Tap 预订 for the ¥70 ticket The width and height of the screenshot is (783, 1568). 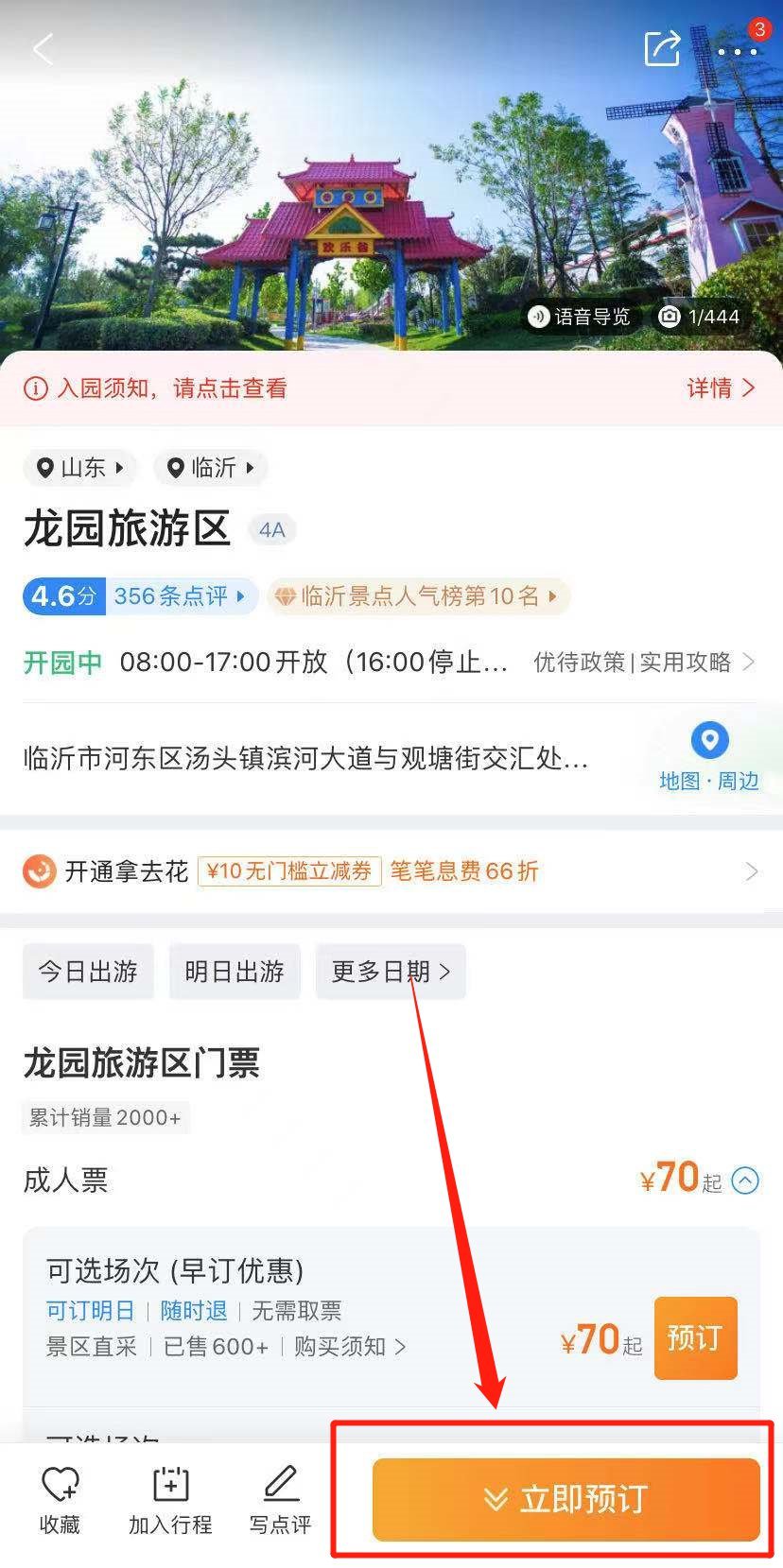pos(695,1338)
